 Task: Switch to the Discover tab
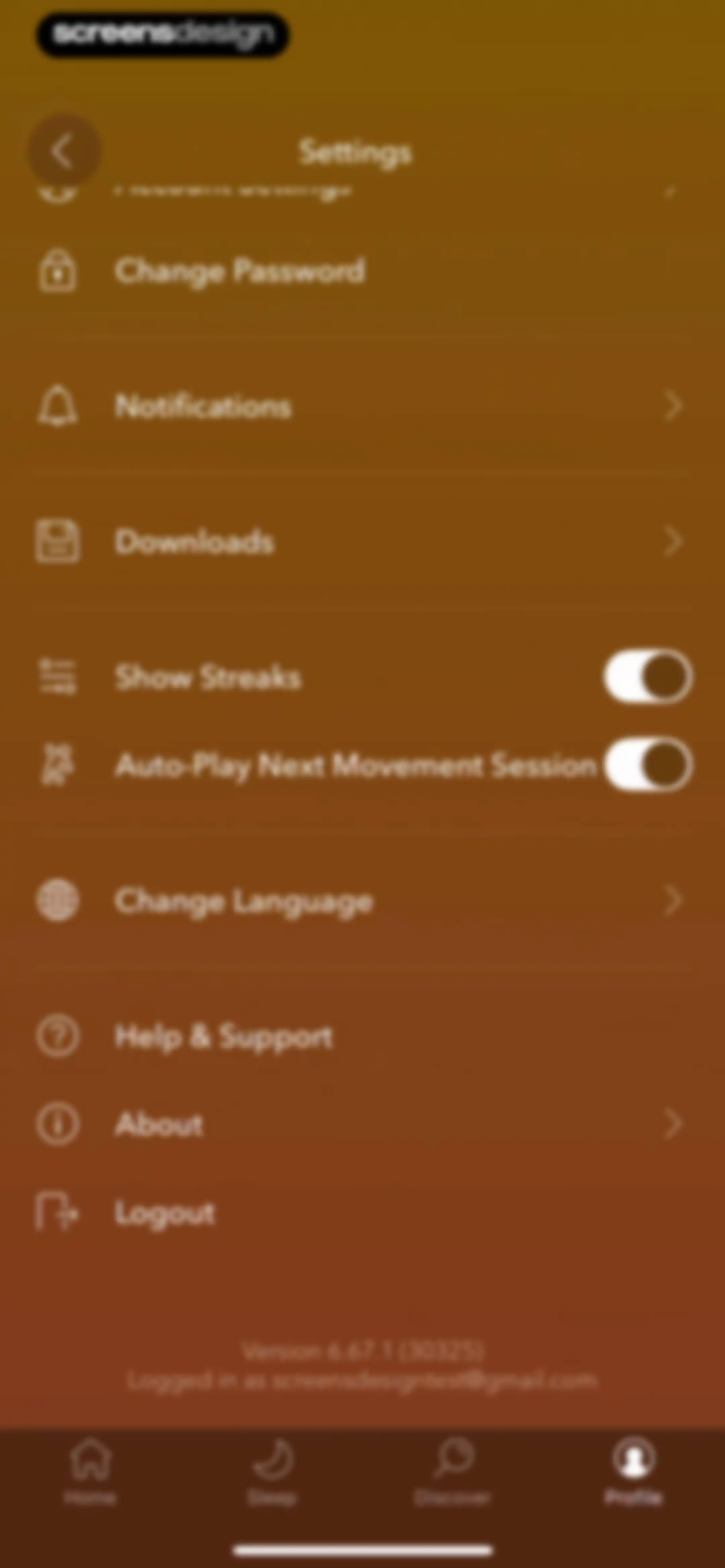click(x=452, y=1471)
